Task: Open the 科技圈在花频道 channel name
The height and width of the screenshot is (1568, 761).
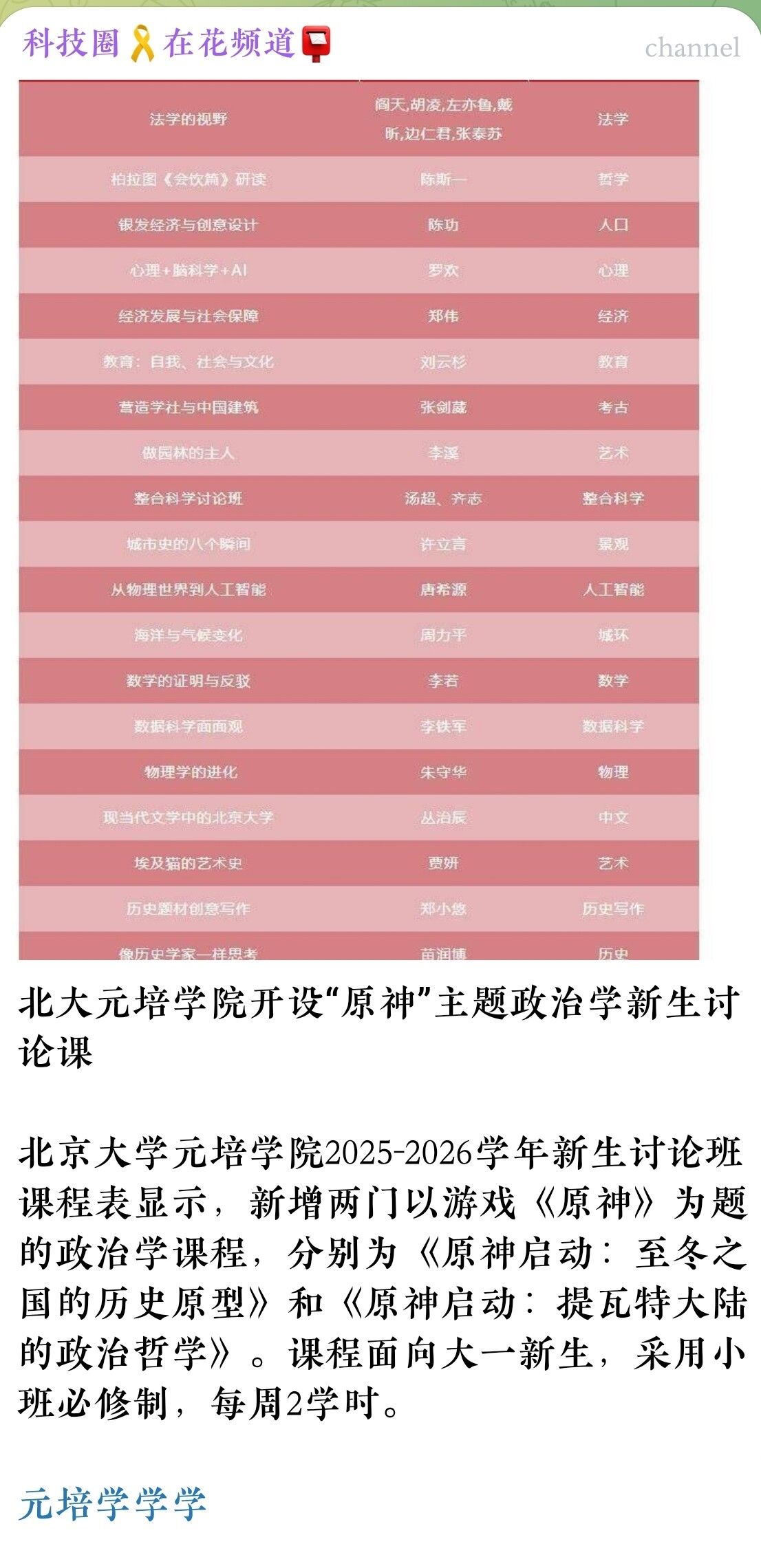Action: click(x=178, y=43)
